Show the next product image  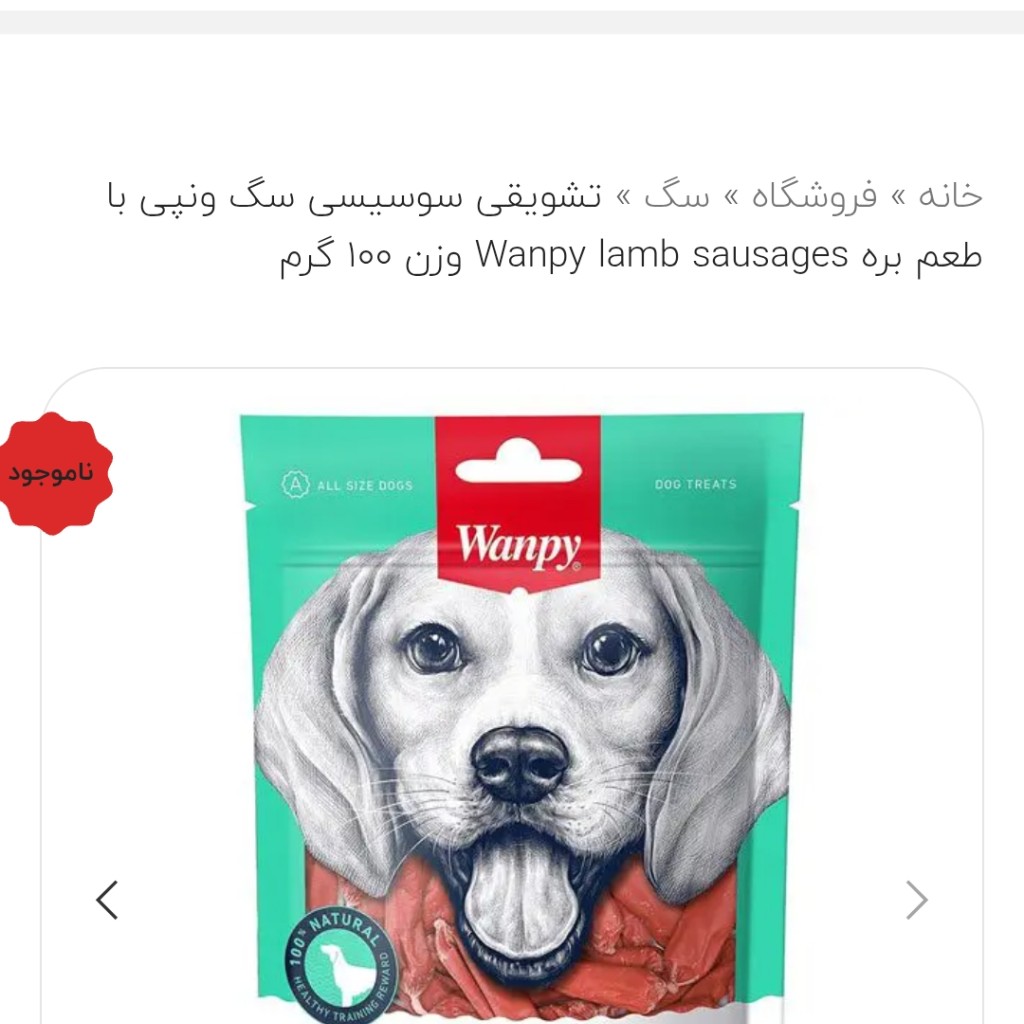click(917, 900)
